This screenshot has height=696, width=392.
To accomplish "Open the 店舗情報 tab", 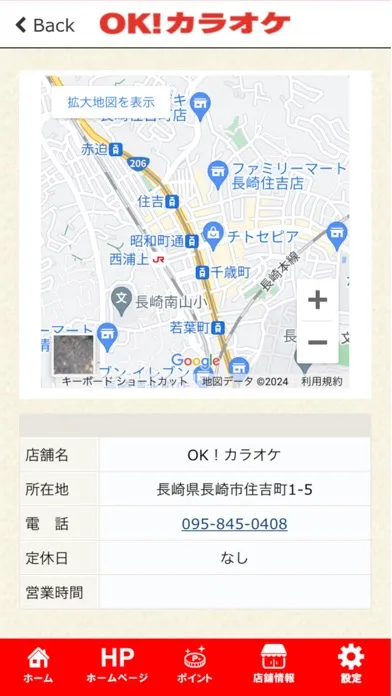I will point(273,665).
